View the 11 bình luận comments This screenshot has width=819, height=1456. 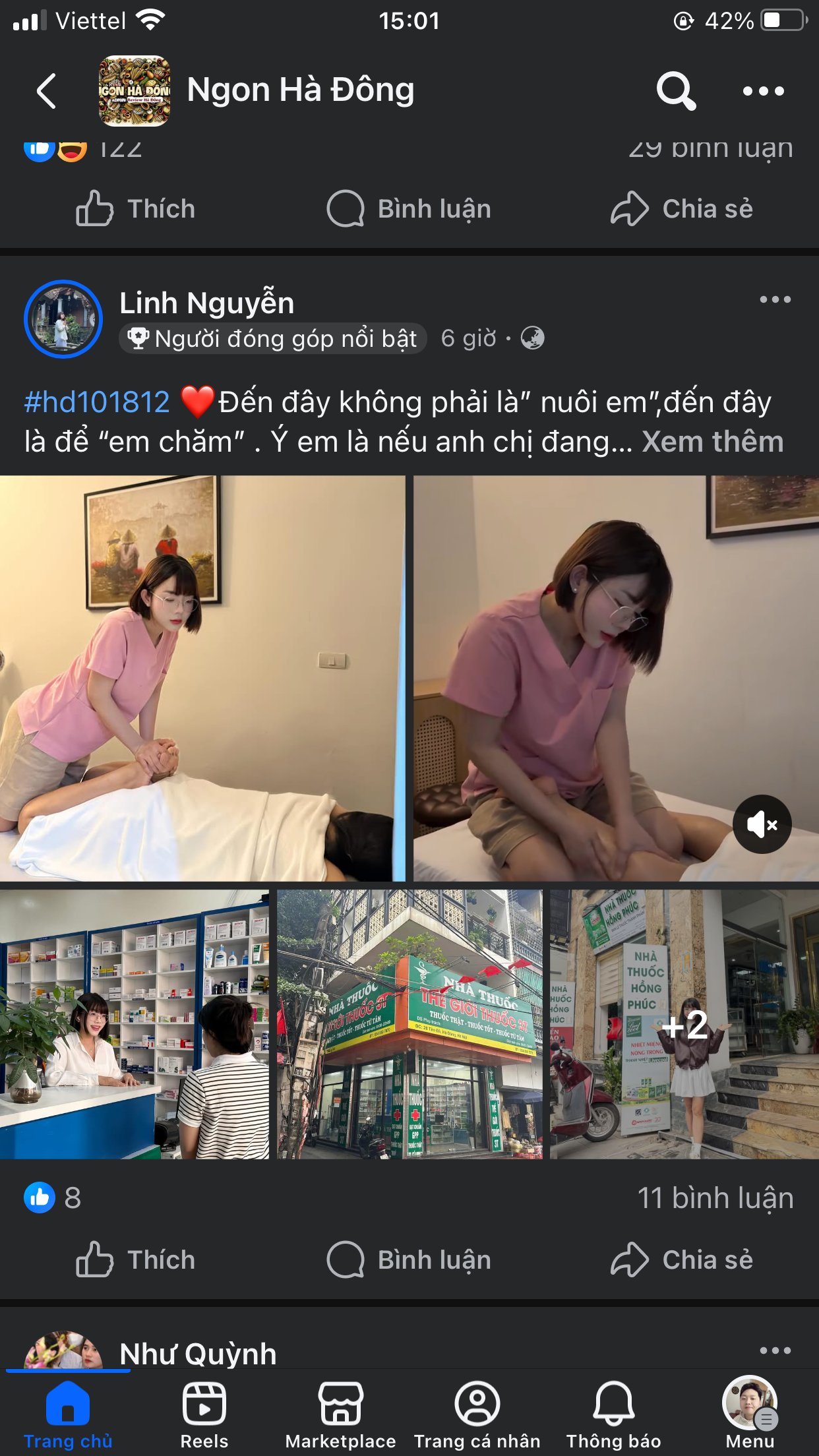(x=715, y=1198)
